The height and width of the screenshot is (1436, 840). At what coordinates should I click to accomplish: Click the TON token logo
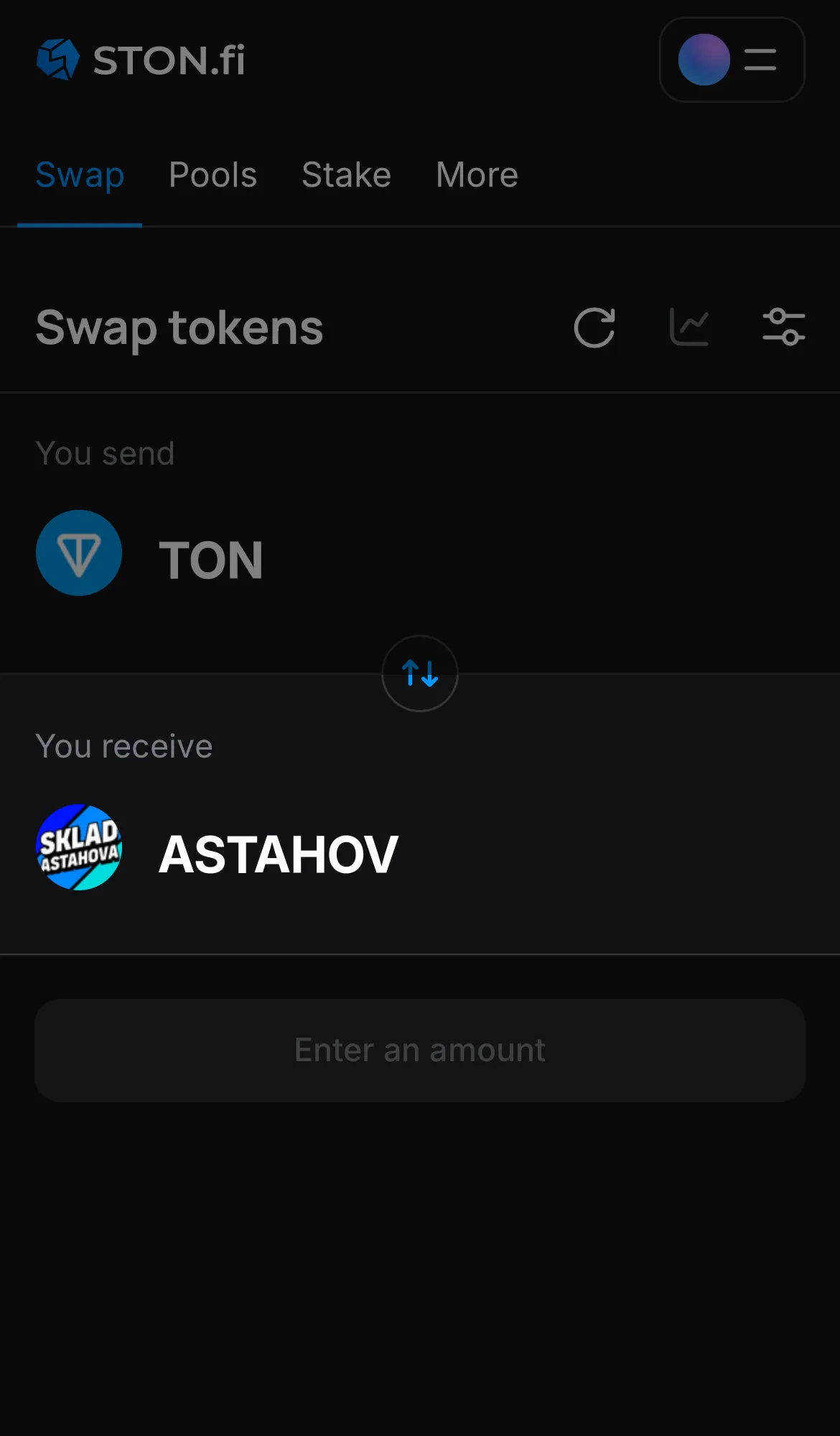[79, 553]
